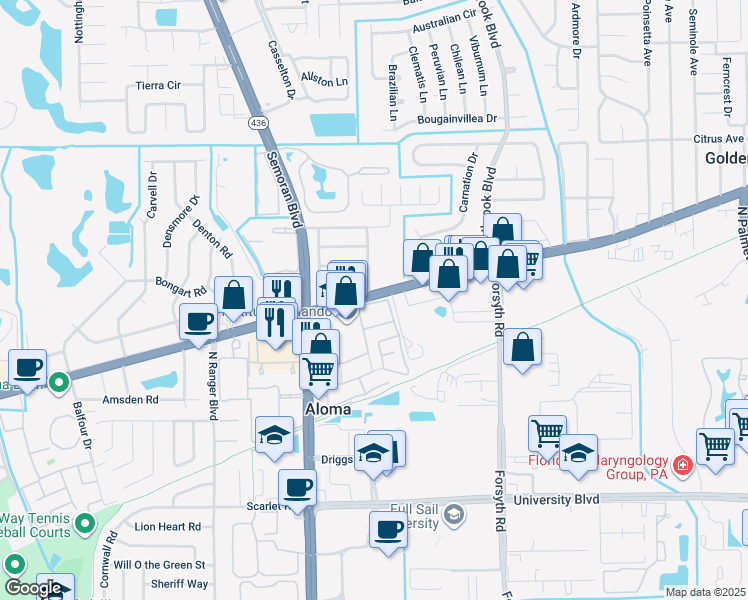The image size is (748, 600).
Task: Tap the shopping cart marker above Aloma label
Action: tap(319, 371)
